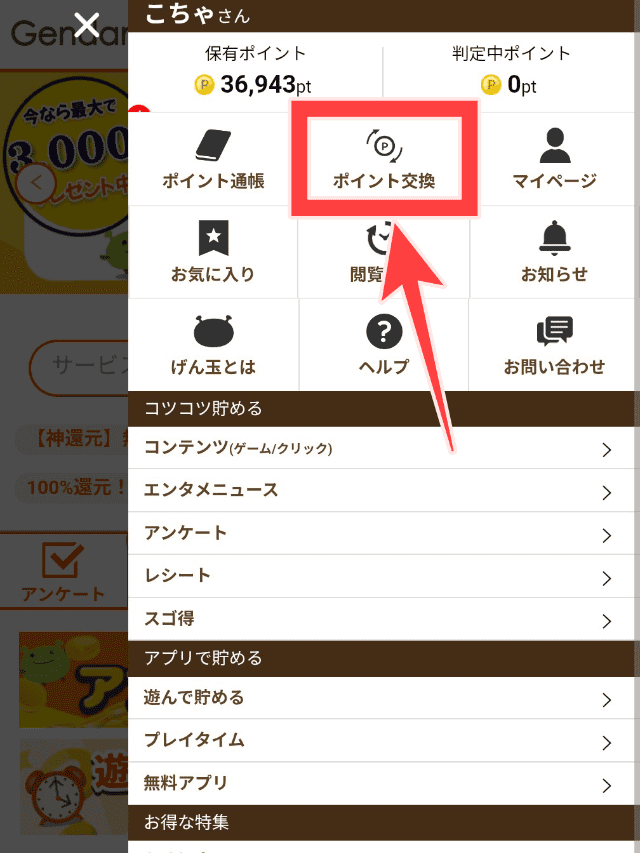Open ヘルプ help
Viewport: 640px width, 853px height.
click(384, 346)
